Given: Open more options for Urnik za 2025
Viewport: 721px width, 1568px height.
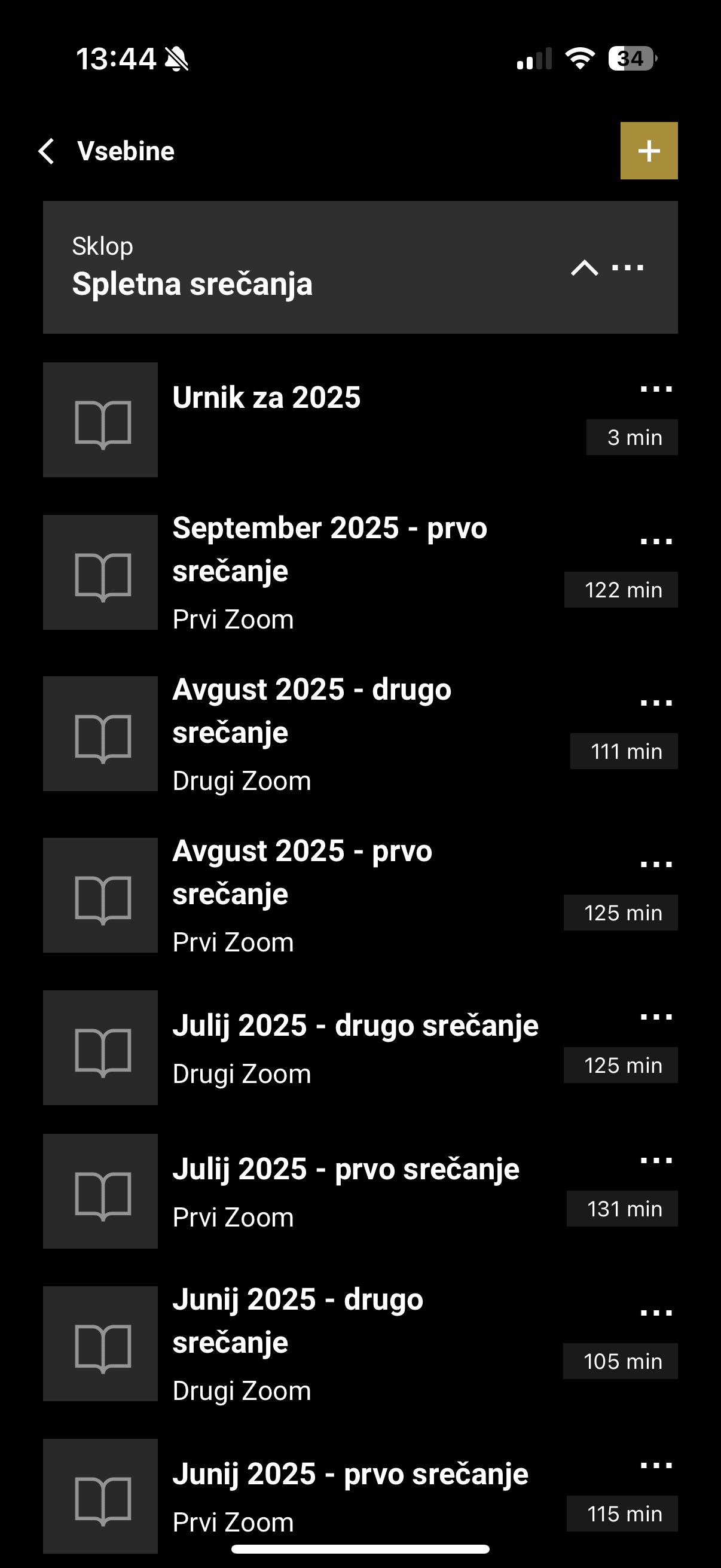Looking at the screenshot, I should coord(656,389).
